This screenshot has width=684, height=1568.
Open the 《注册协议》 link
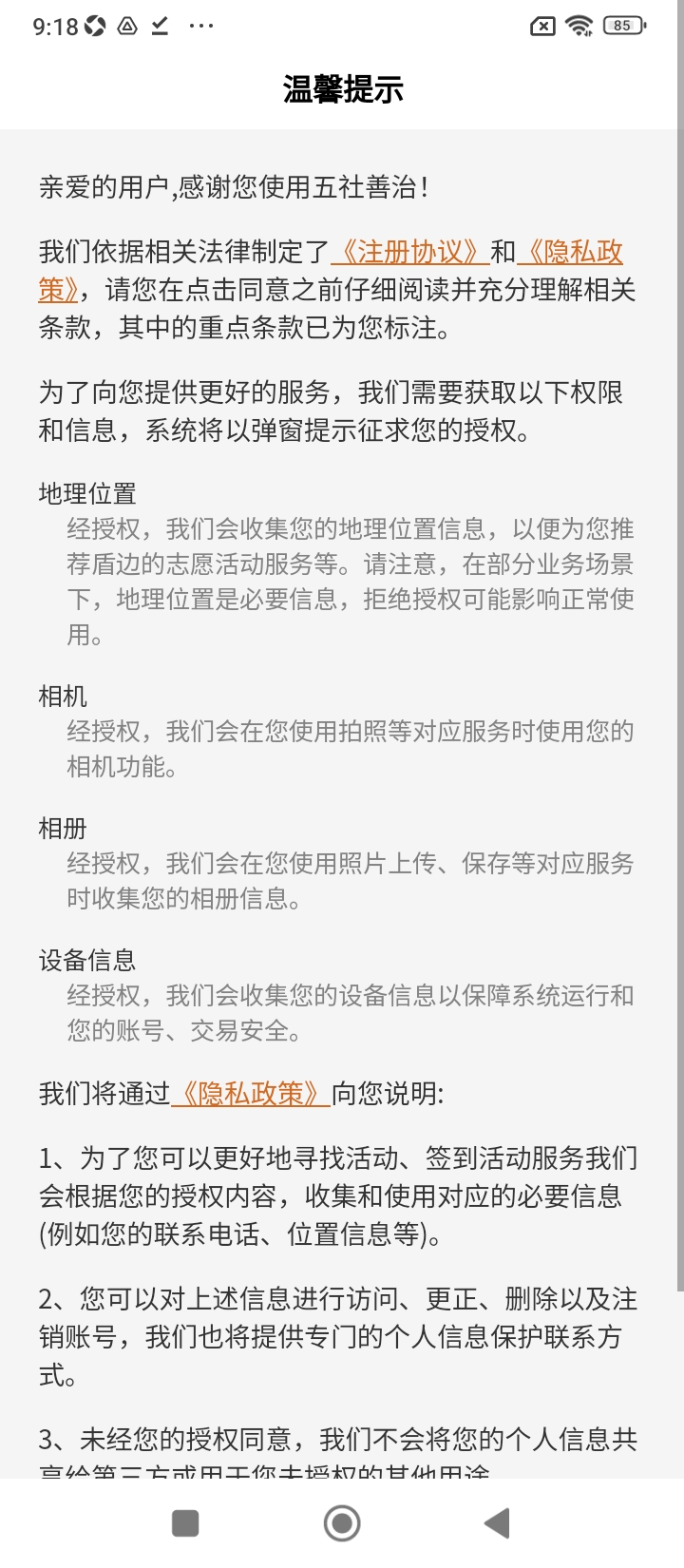[x=409, y=252]
